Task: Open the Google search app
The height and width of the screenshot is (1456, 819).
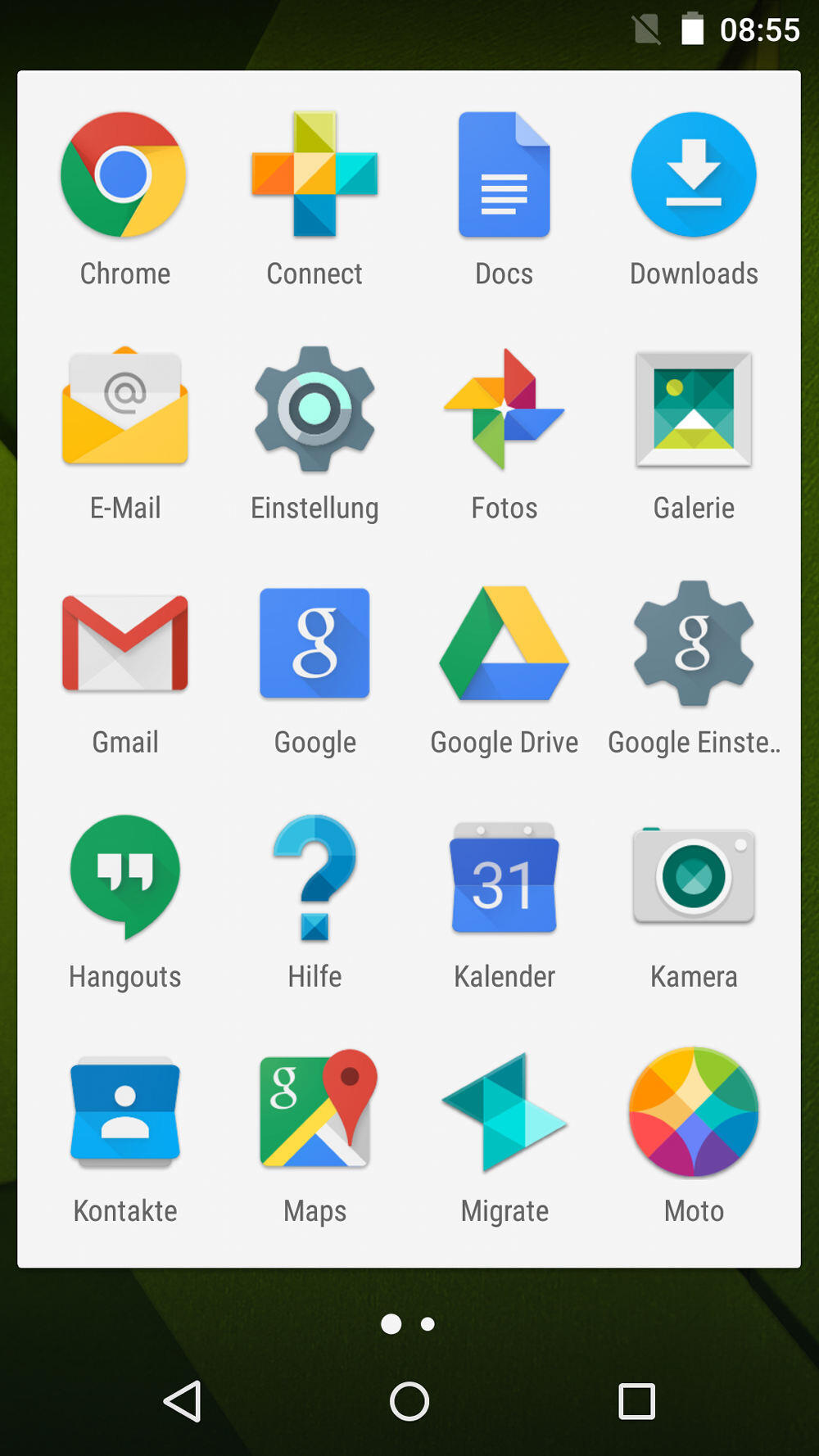Action: coord(314,644)
